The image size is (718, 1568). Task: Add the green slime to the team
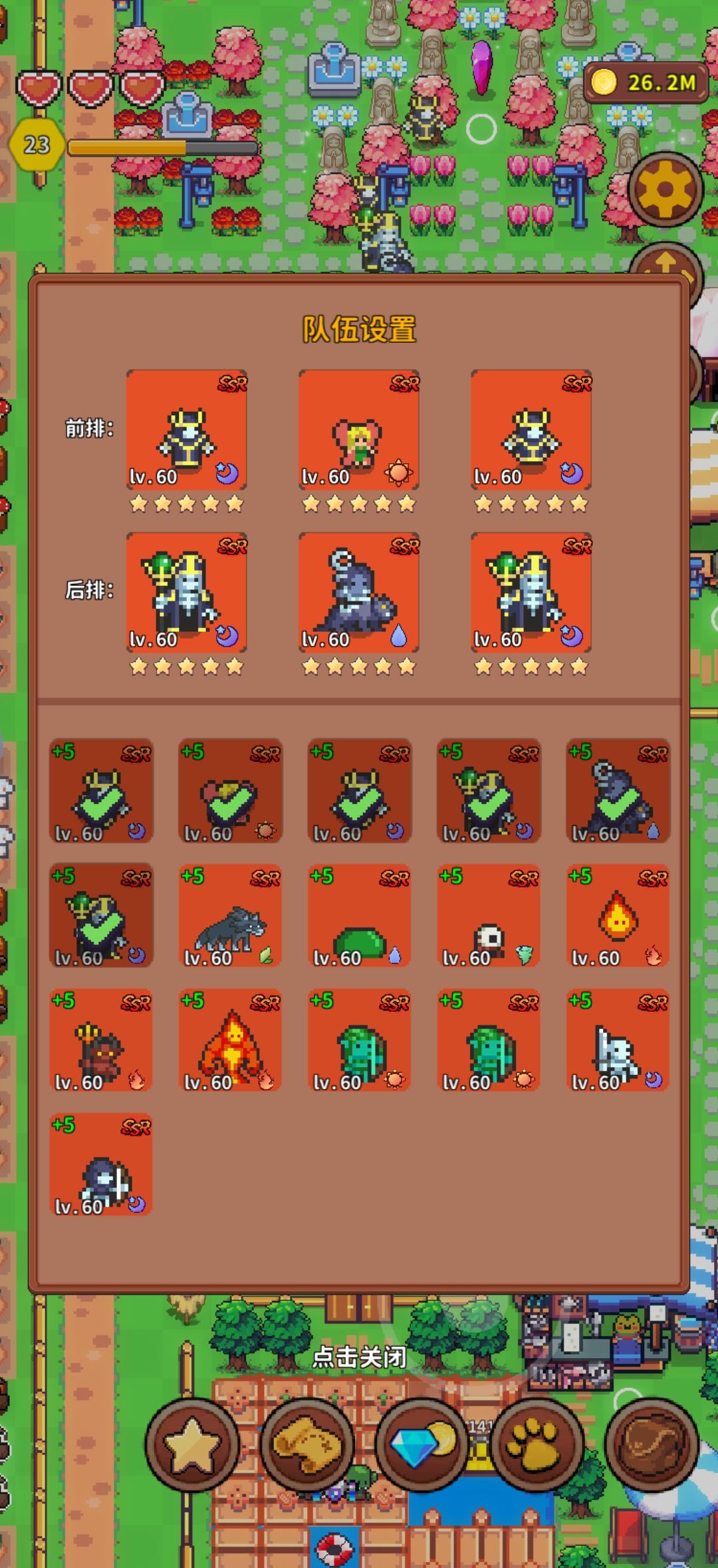(359, 916)
